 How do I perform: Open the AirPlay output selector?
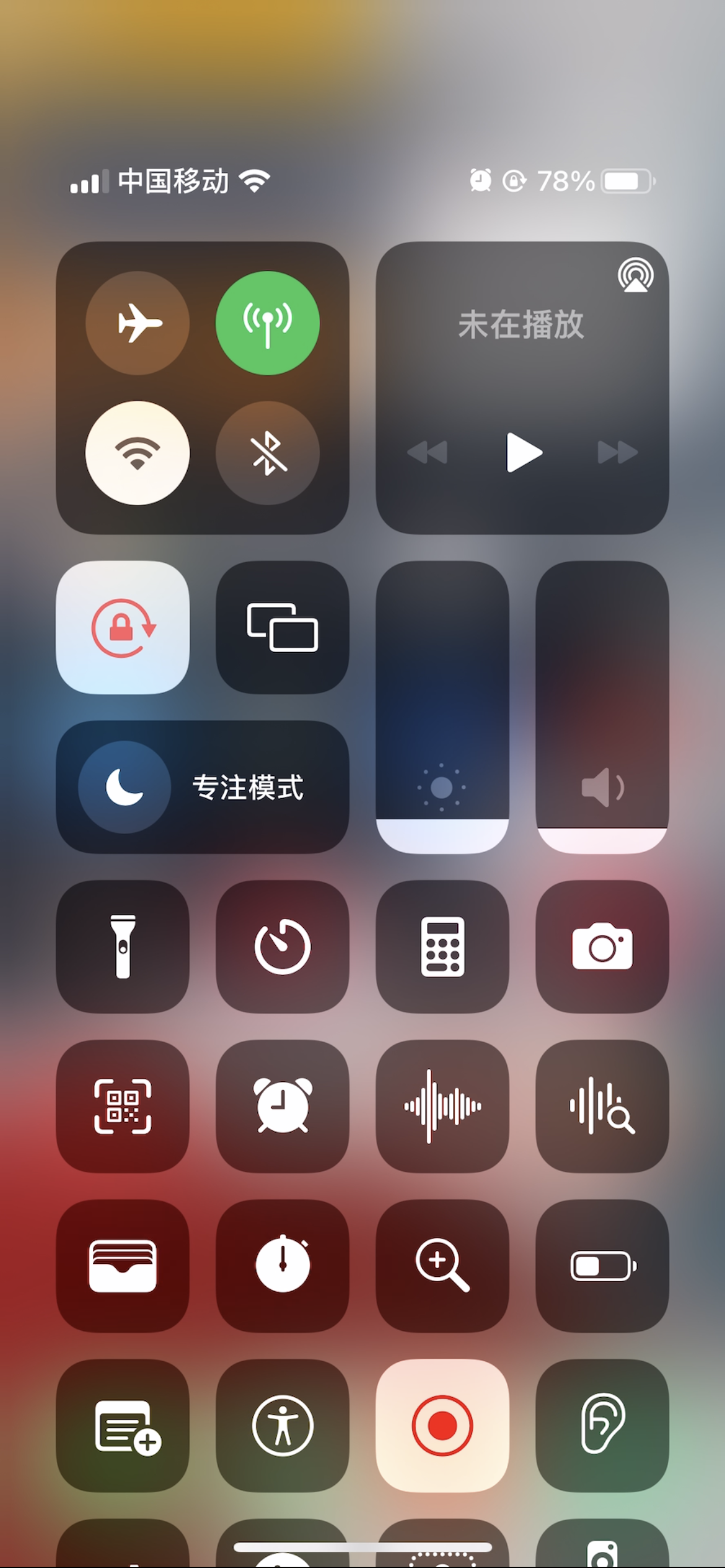click(x=635, y=276)
